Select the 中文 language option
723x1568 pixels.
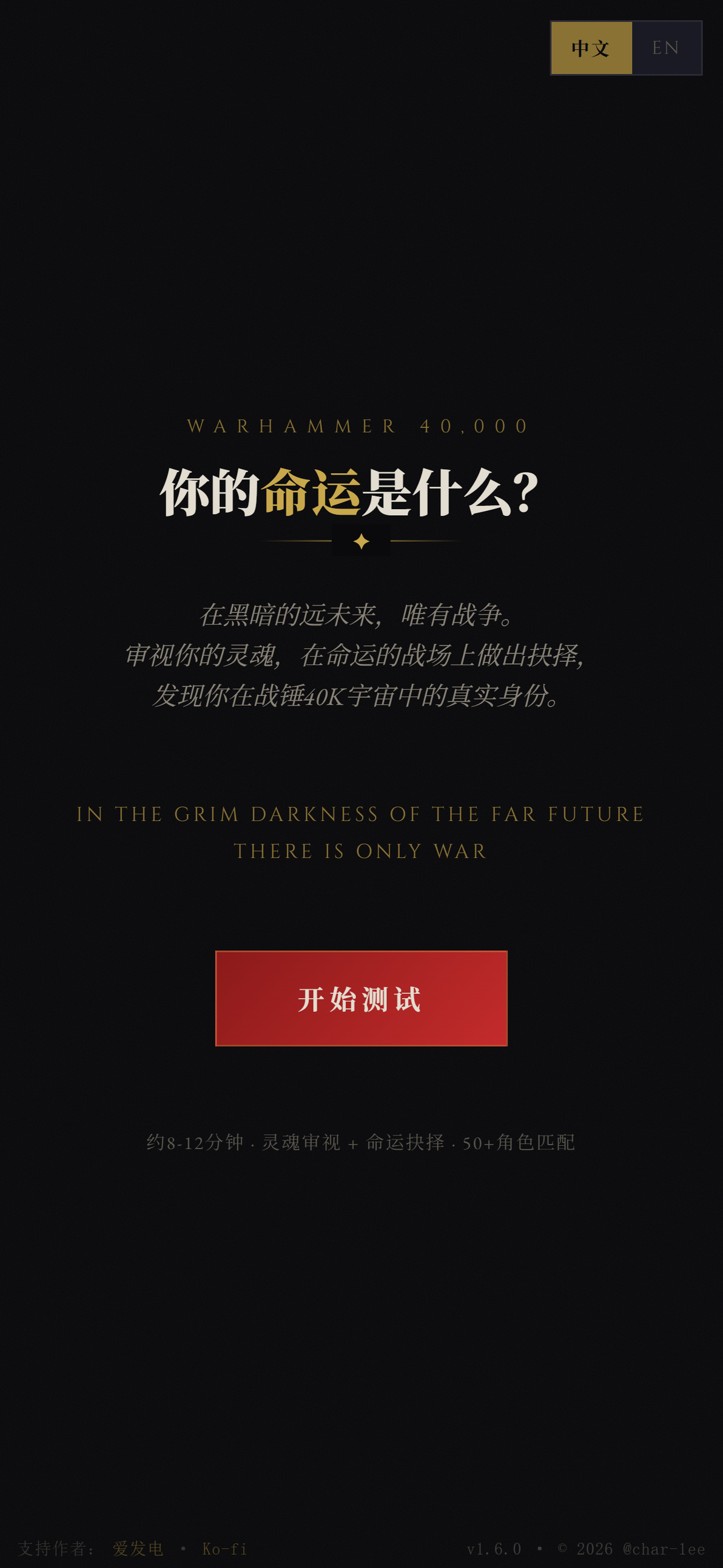pos(591,48)
